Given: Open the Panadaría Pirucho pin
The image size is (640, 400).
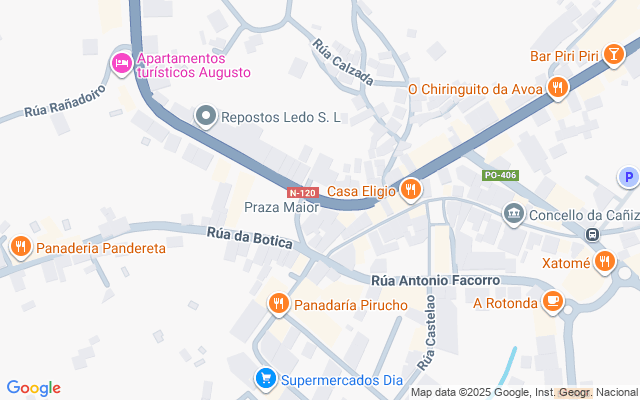Looking at the screenshot, I should 278,303.
